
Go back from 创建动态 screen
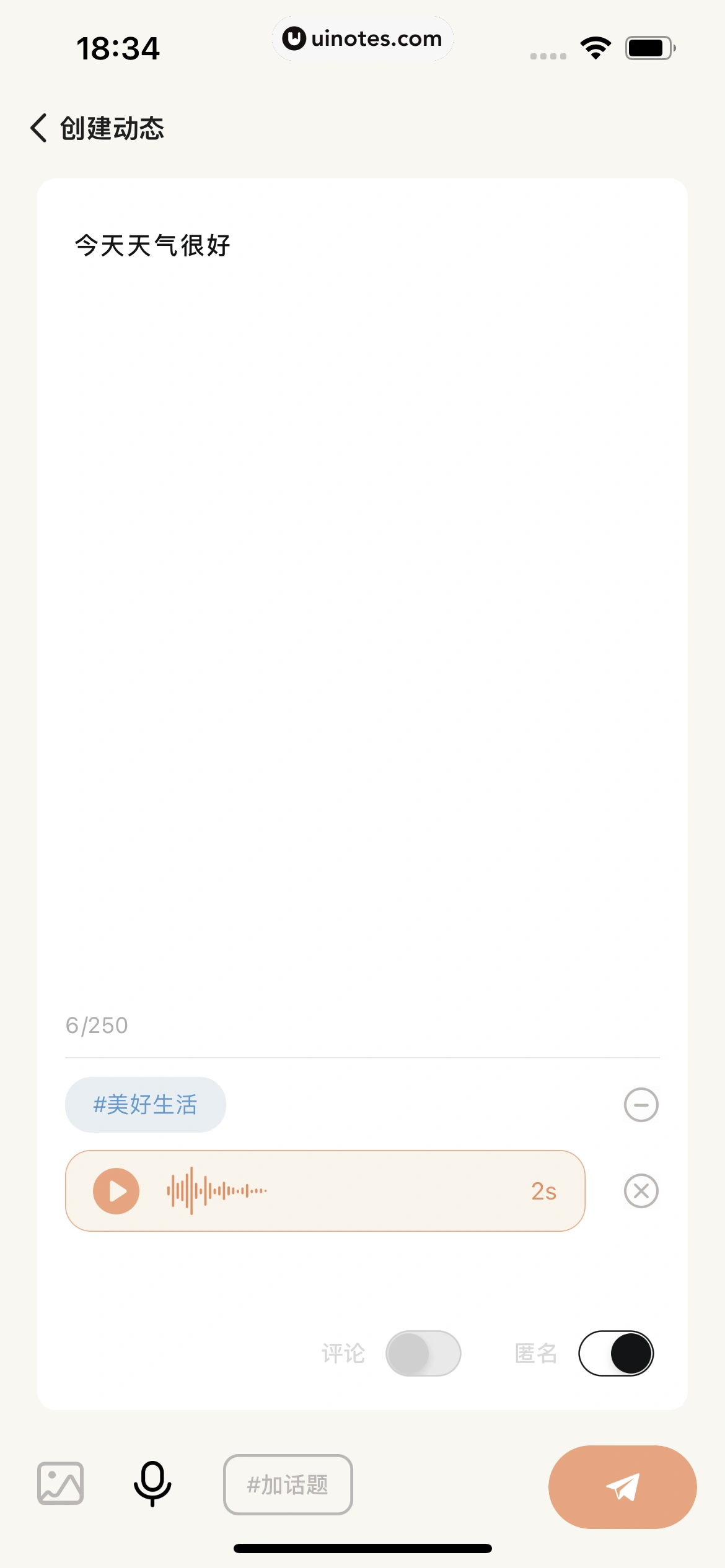point(38,128)
